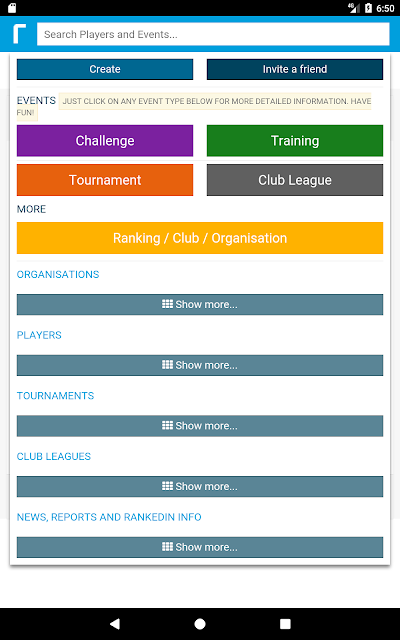Show more under Players
This screenshot has height=640, width=400.
pyautogui.click(x=200, y=365)
